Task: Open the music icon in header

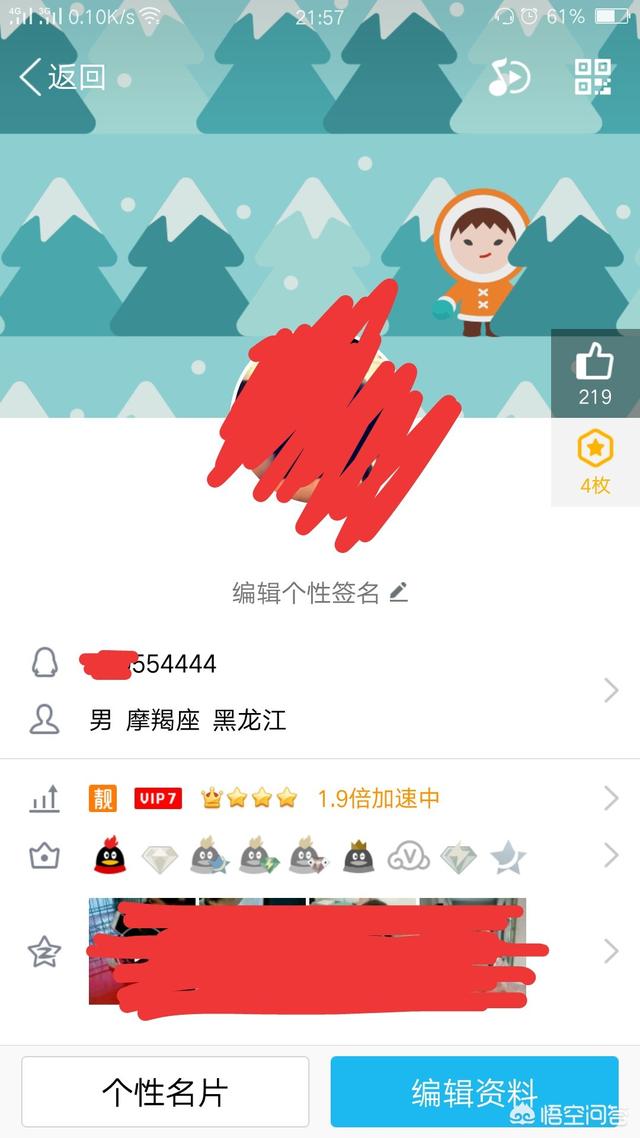Action: (508, 77)
